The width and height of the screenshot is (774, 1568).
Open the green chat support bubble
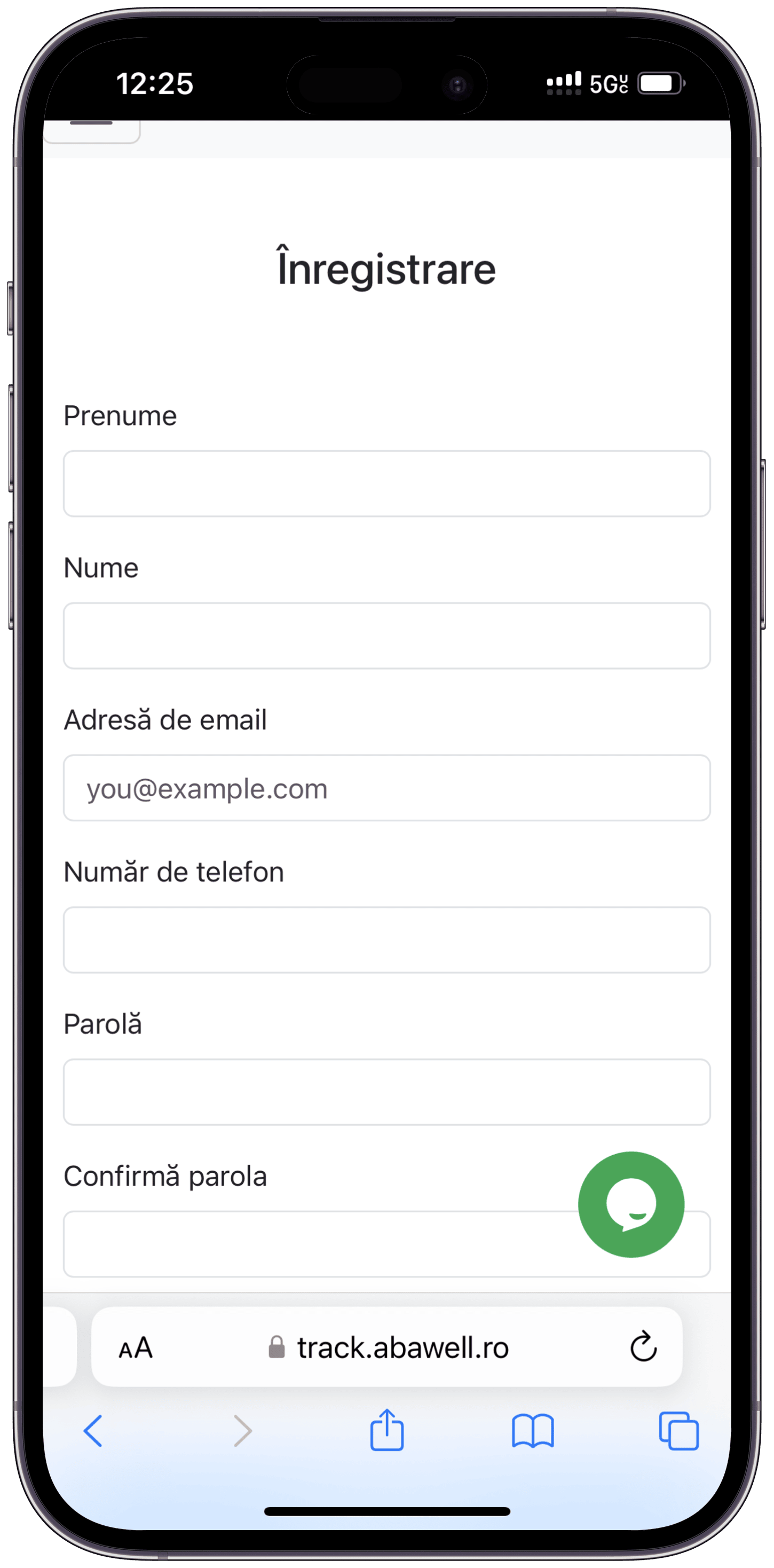(x=631, y=1205)
